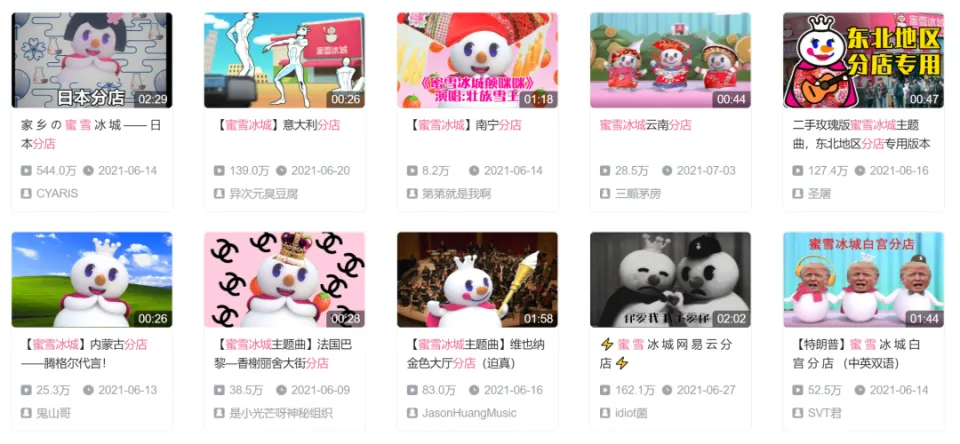Open uploader 异次元臭豆腐's page

tap(263, 193)
